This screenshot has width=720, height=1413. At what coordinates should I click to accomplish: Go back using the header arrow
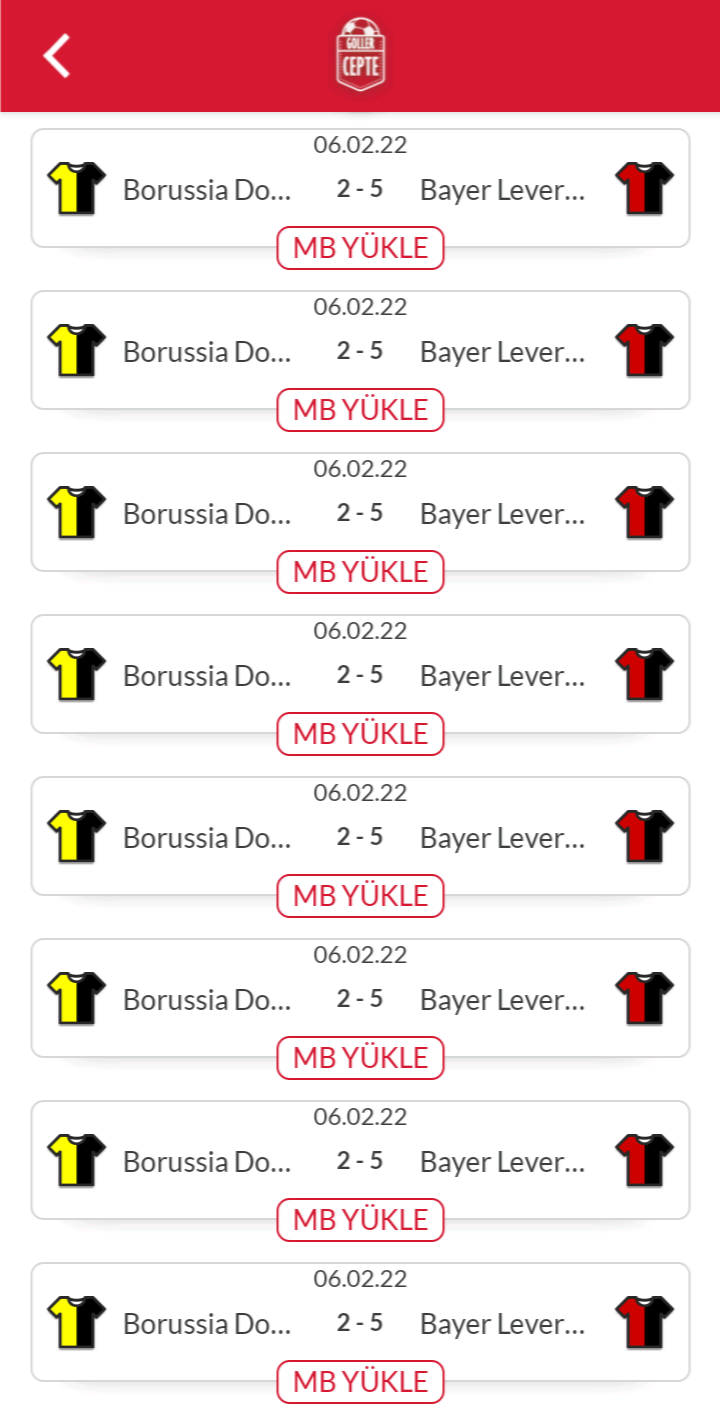tap(57, 55)
